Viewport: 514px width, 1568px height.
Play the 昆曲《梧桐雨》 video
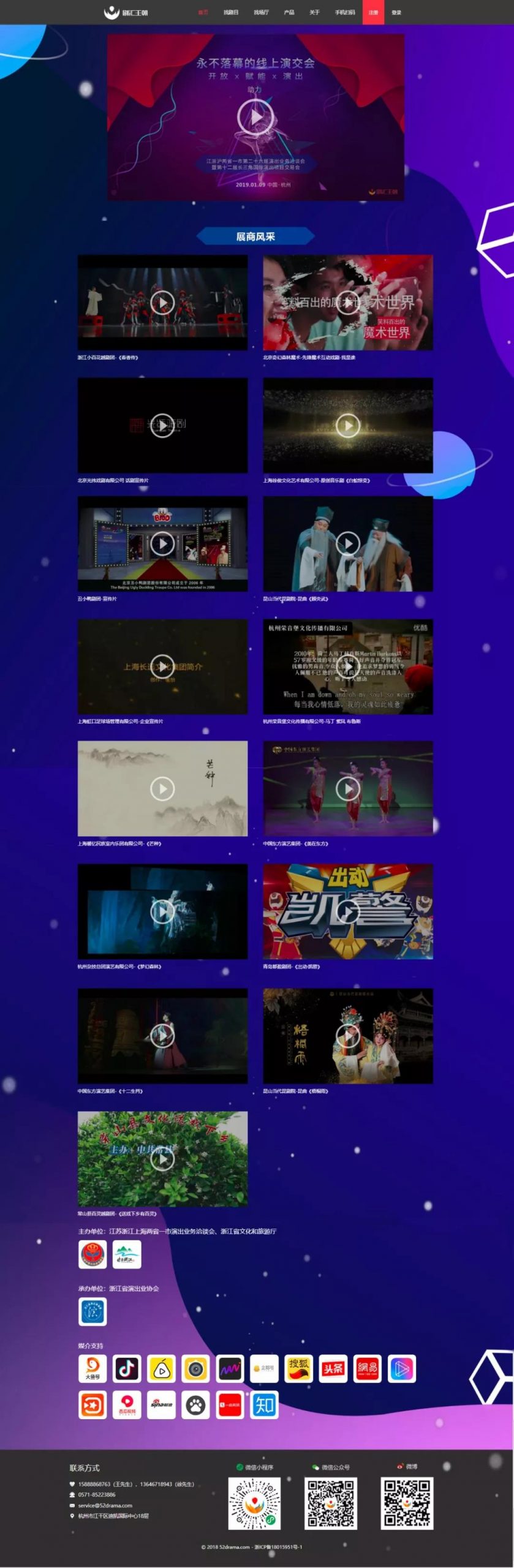coord(347,1036)
